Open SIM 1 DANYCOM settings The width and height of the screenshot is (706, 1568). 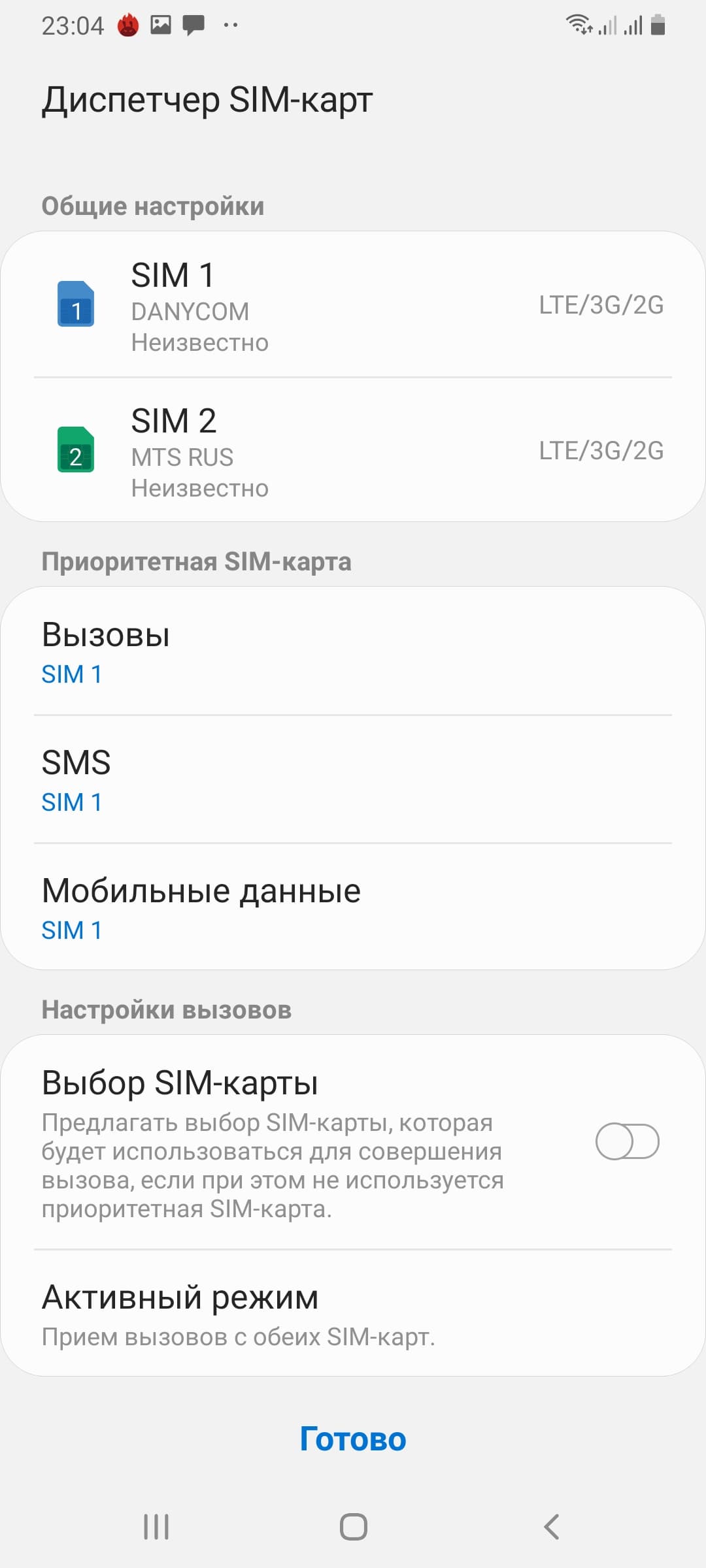(x=353, y=305)
